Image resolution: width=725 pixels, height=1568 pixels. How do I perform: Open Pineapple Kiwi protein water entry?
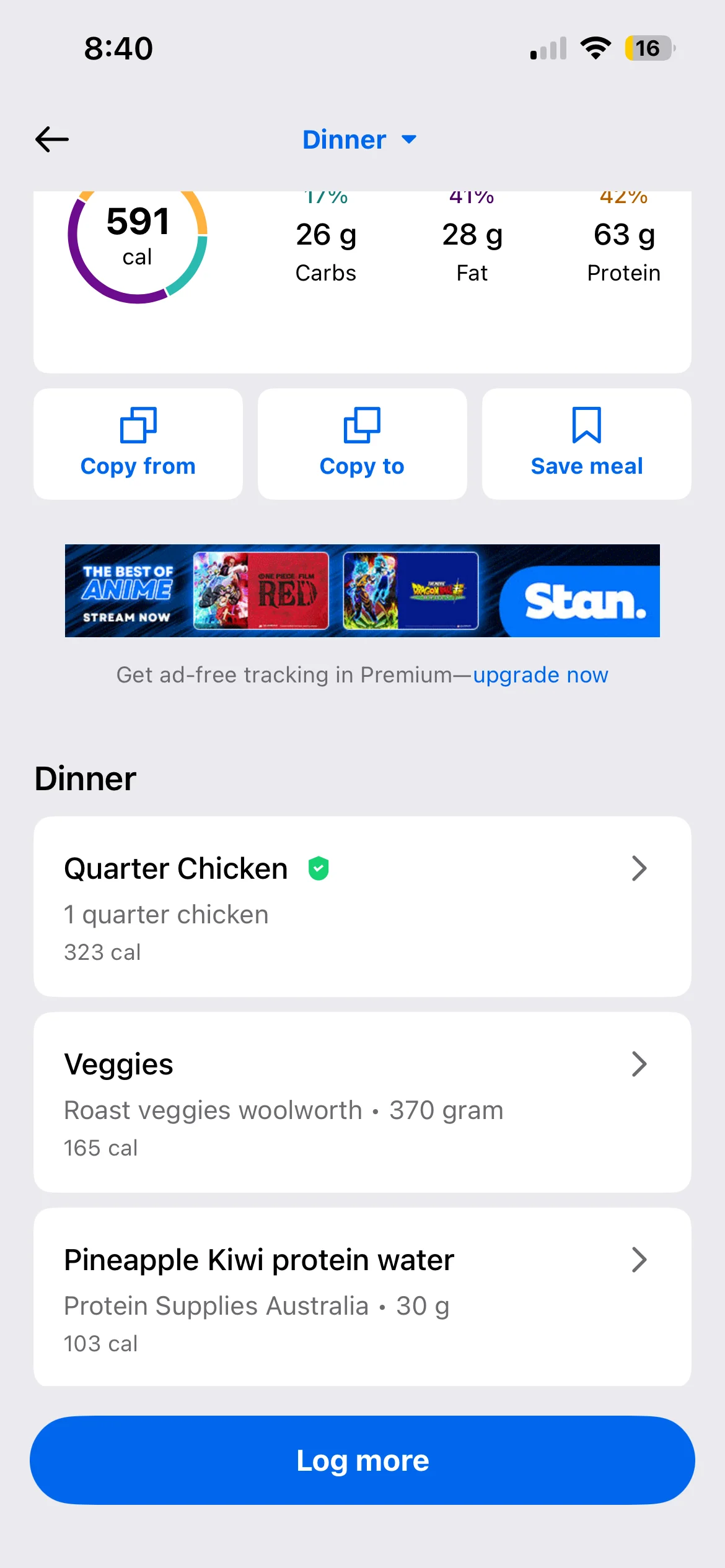pos(362,1297)
